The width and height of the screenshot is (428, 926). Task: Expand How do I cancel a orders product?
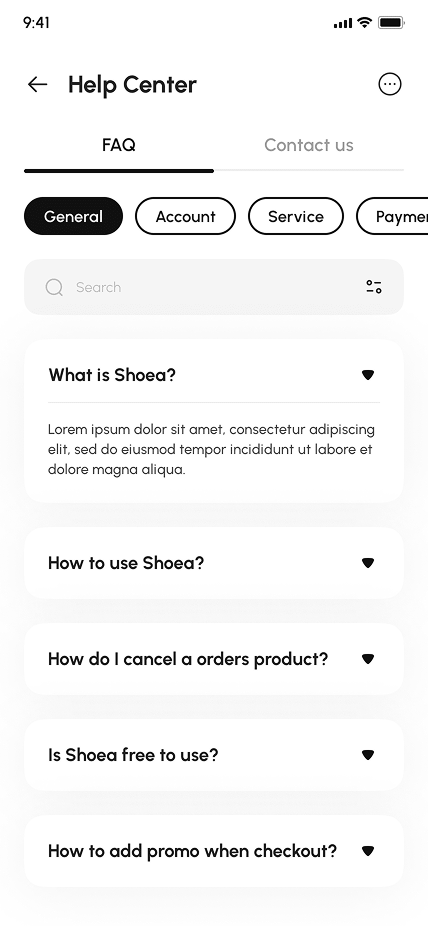tap(214, 659)
